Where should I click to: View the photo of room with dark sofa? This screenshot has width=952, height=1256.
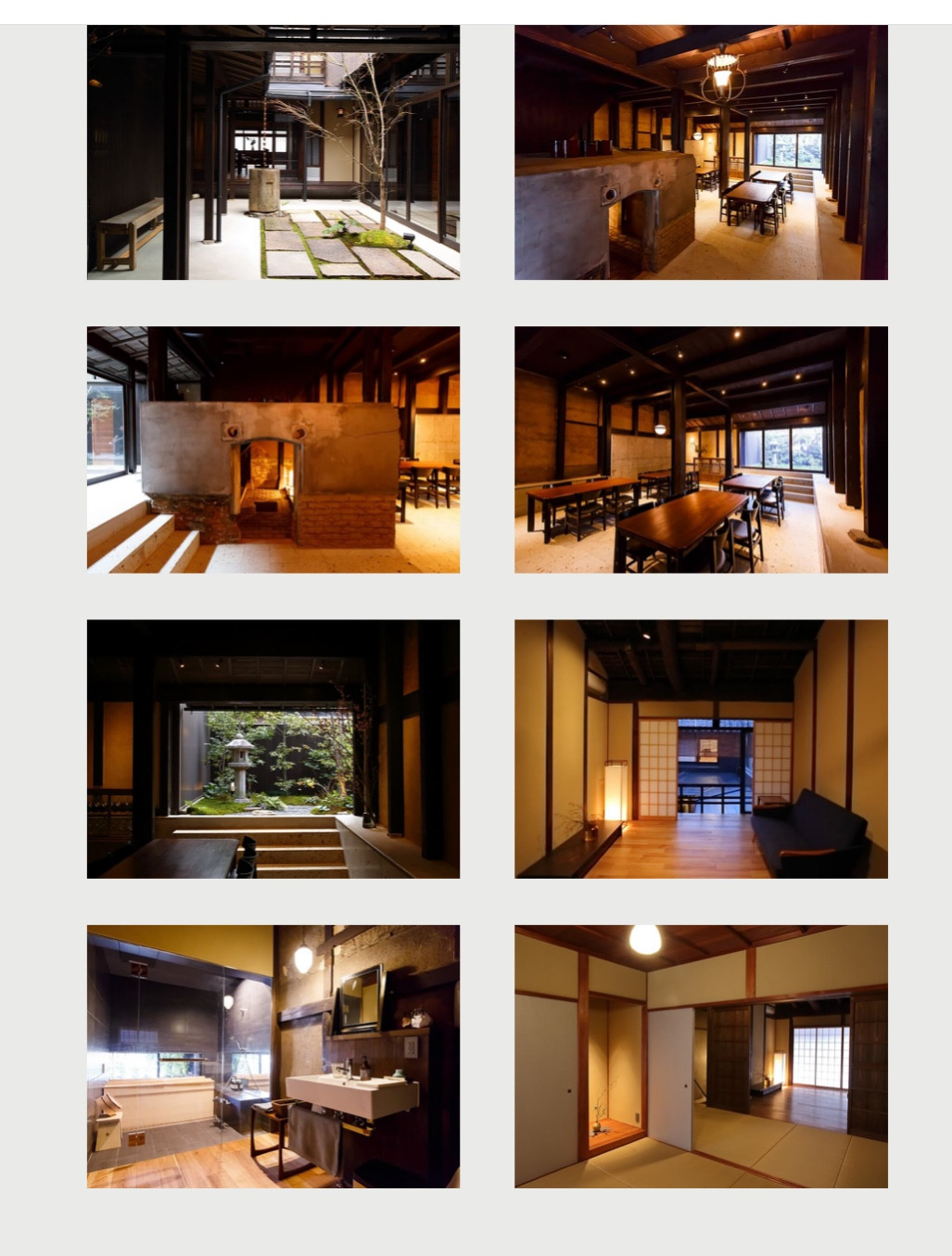(x=701, y=749)
